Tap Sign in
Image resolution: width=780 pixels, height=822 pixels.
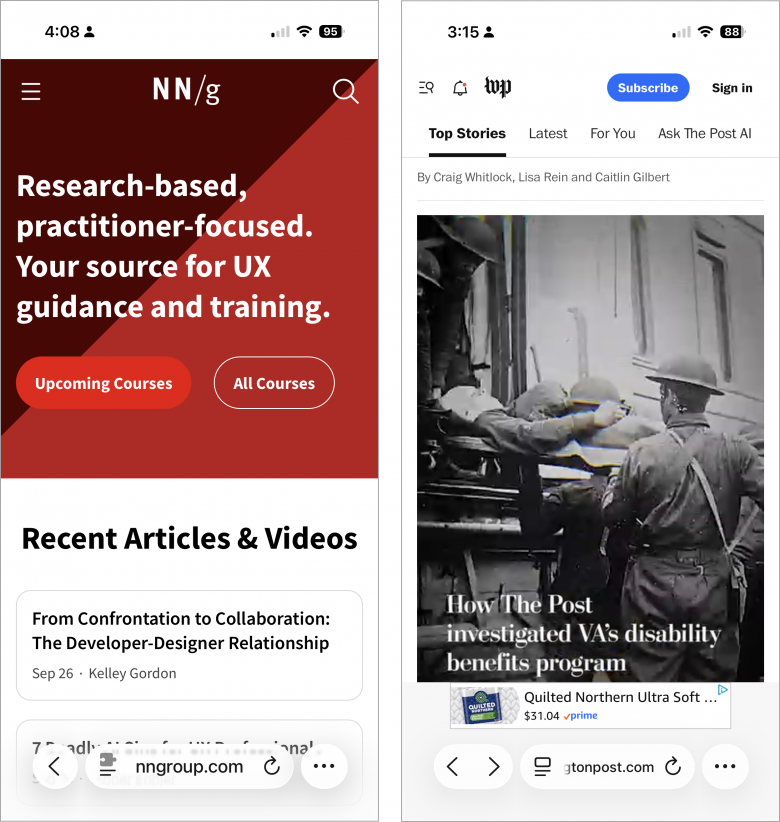(x=732, y=88)
